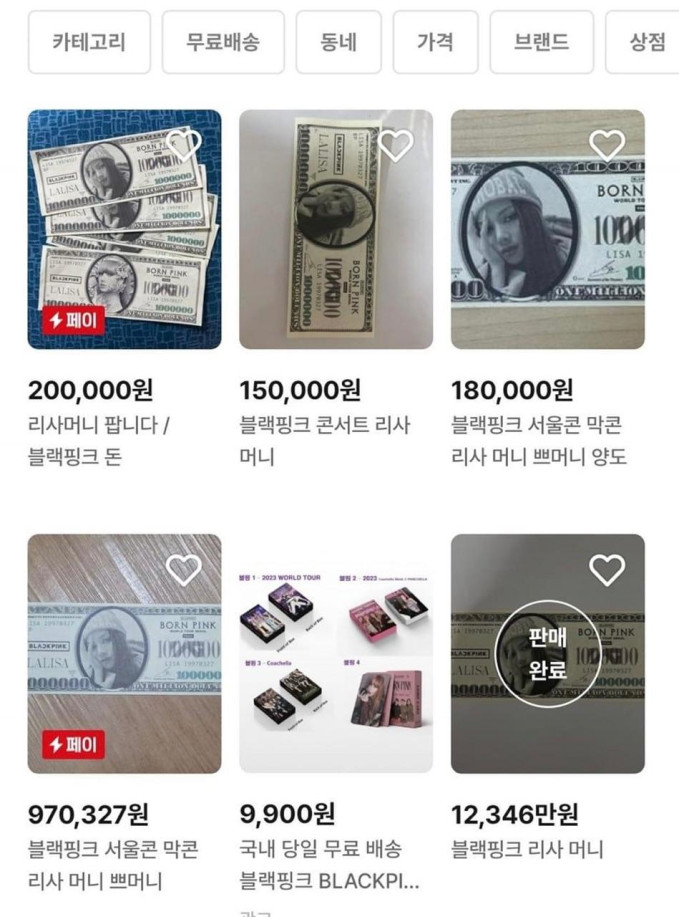Like the 200,000원 listing
Viewport: 679px width, 917px height.
tap(184, 146)
